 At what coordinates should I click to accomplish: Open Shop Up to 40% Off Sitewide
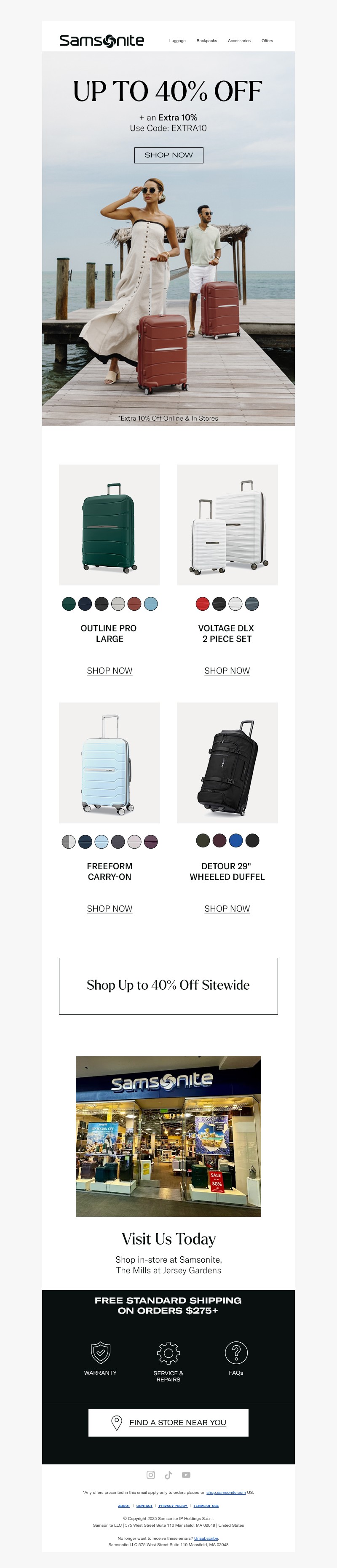[x=168, y=986]
